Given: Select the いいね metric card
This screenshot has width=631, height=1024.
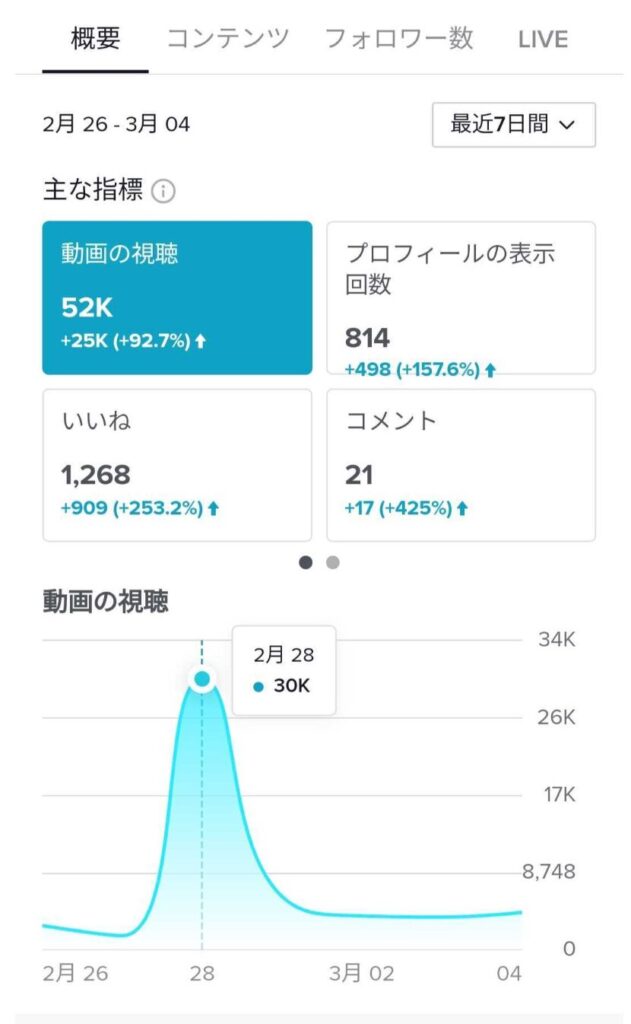Looking at the screenshot, I should (x=177, y=465).
